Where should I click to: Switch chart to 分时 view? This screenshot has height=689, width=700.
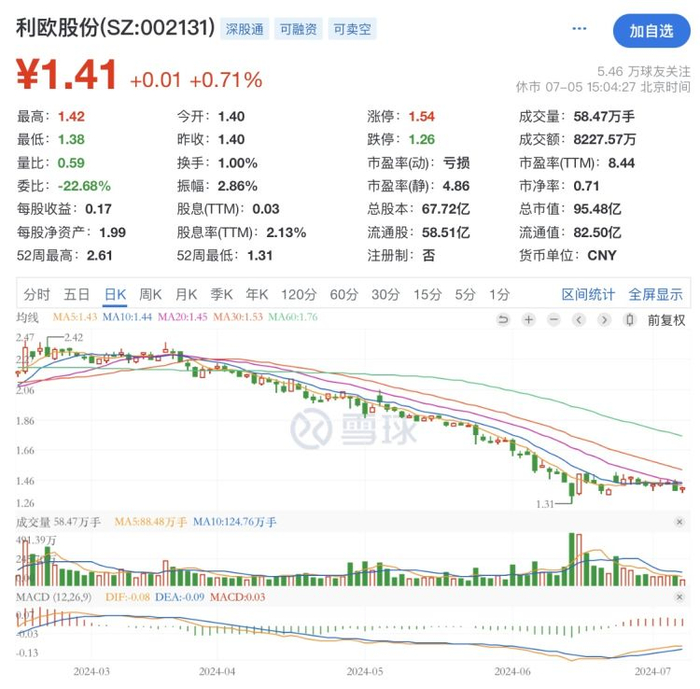point(37,294)
